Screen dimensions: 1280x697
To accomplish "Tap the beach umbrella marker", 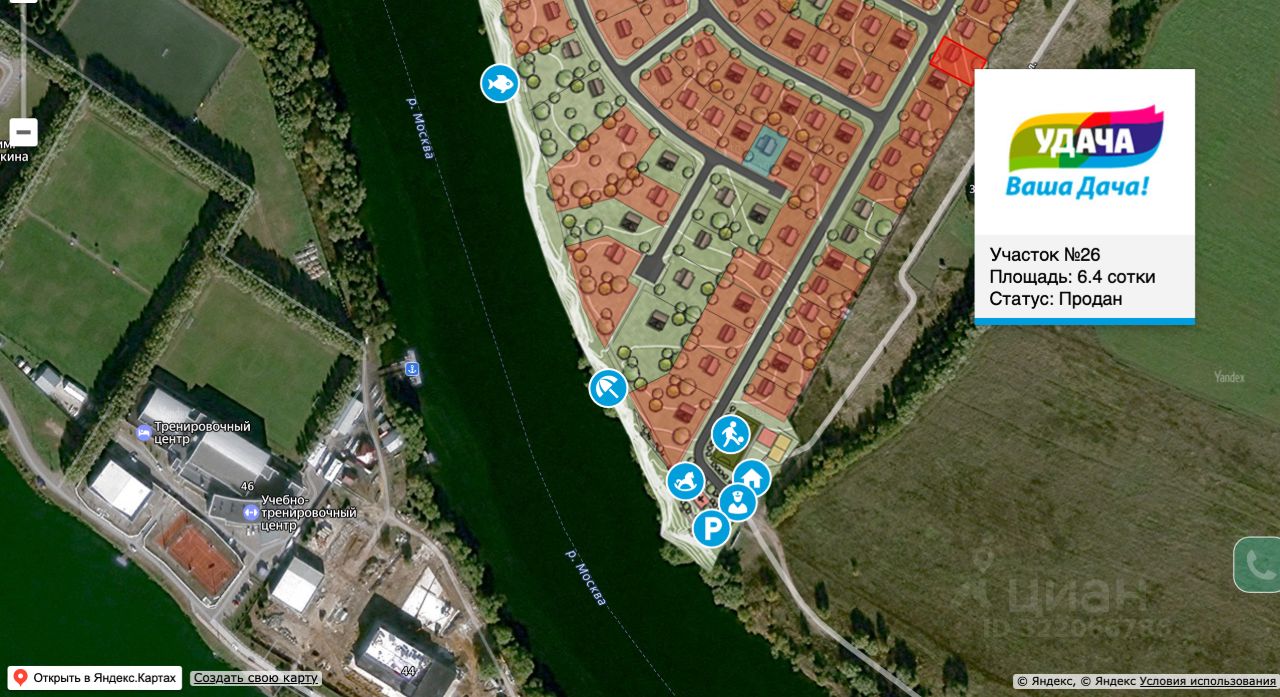I will coord(607,387).
